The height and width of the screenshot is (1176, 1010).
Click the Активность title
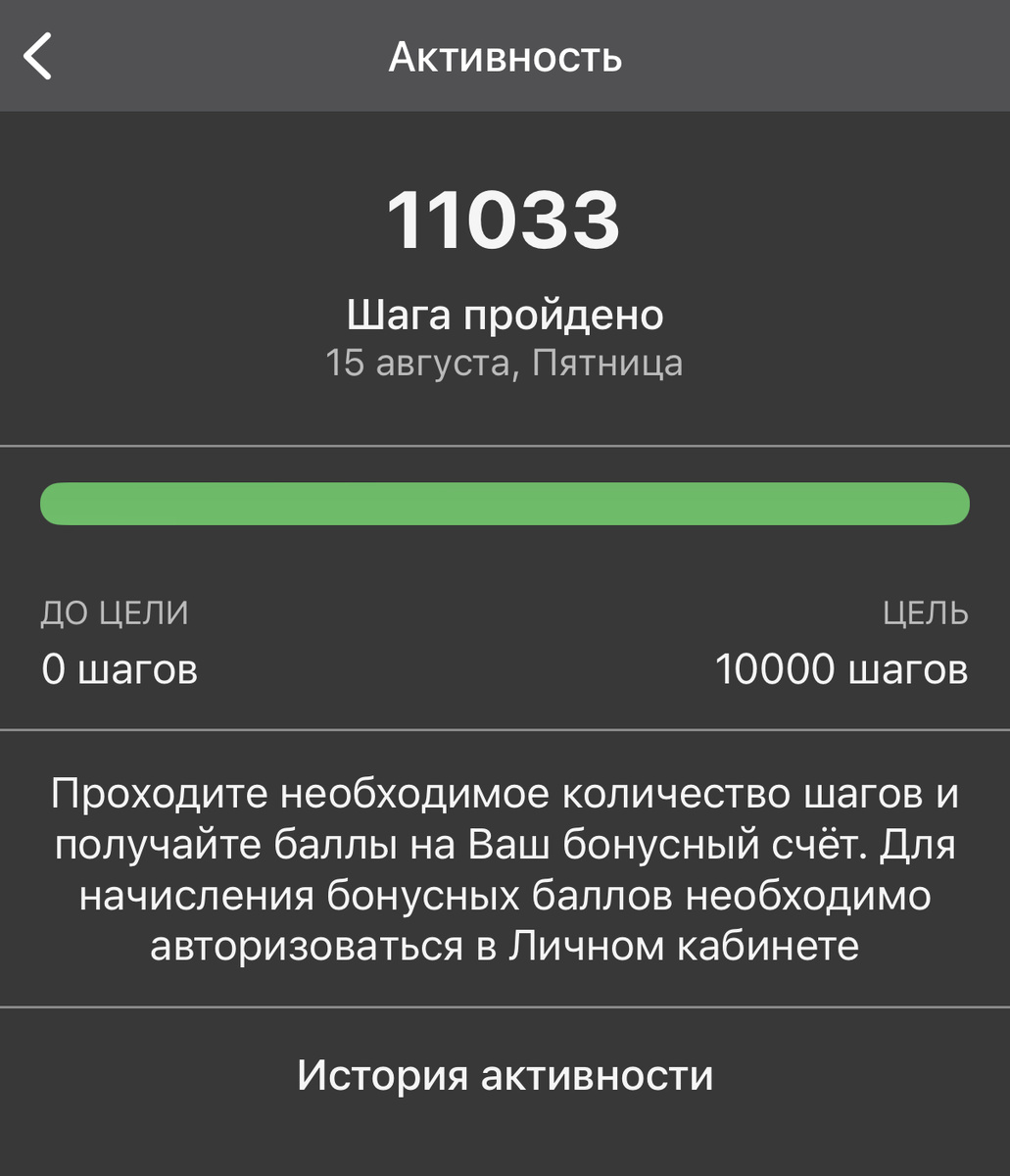click(505, 59)
